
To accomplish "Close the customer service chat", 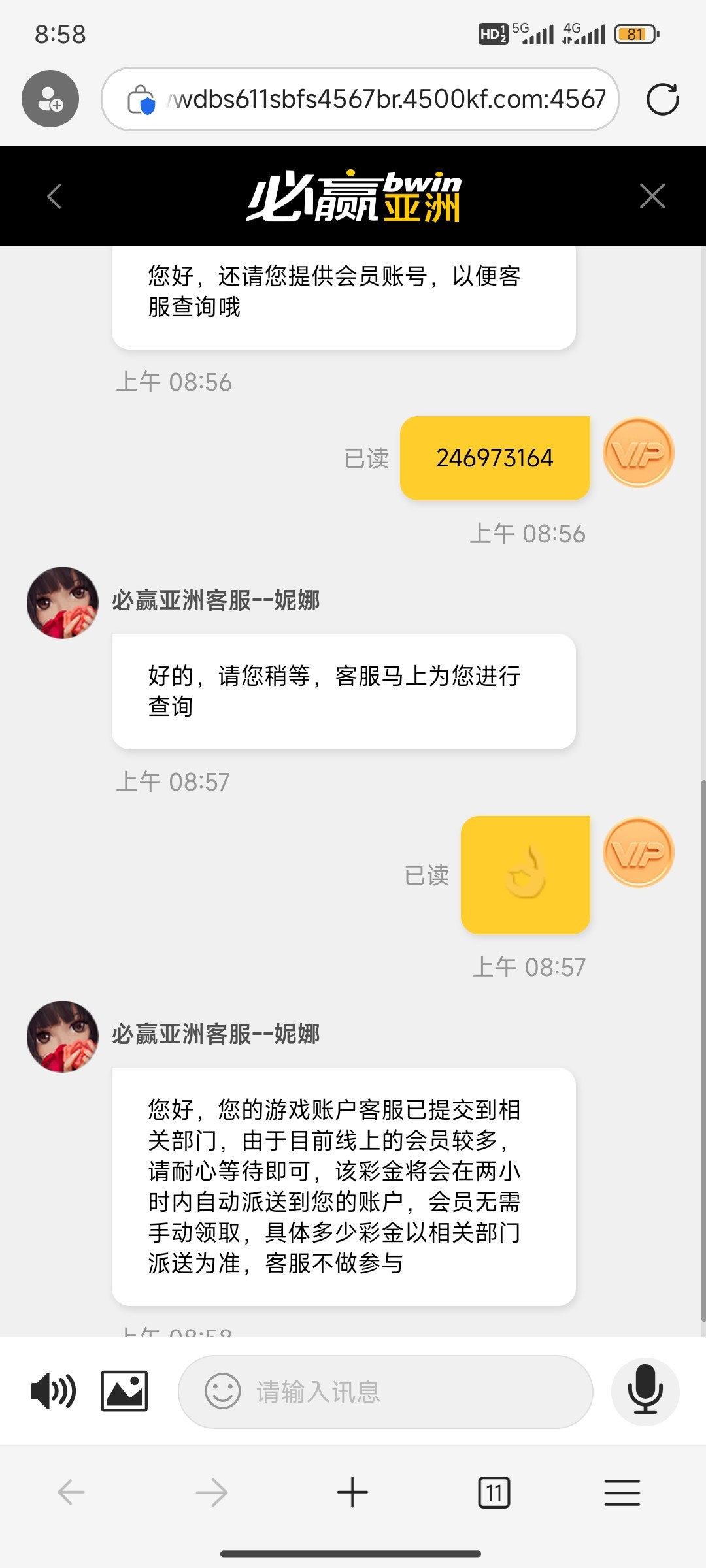I will tap(652, 196).
